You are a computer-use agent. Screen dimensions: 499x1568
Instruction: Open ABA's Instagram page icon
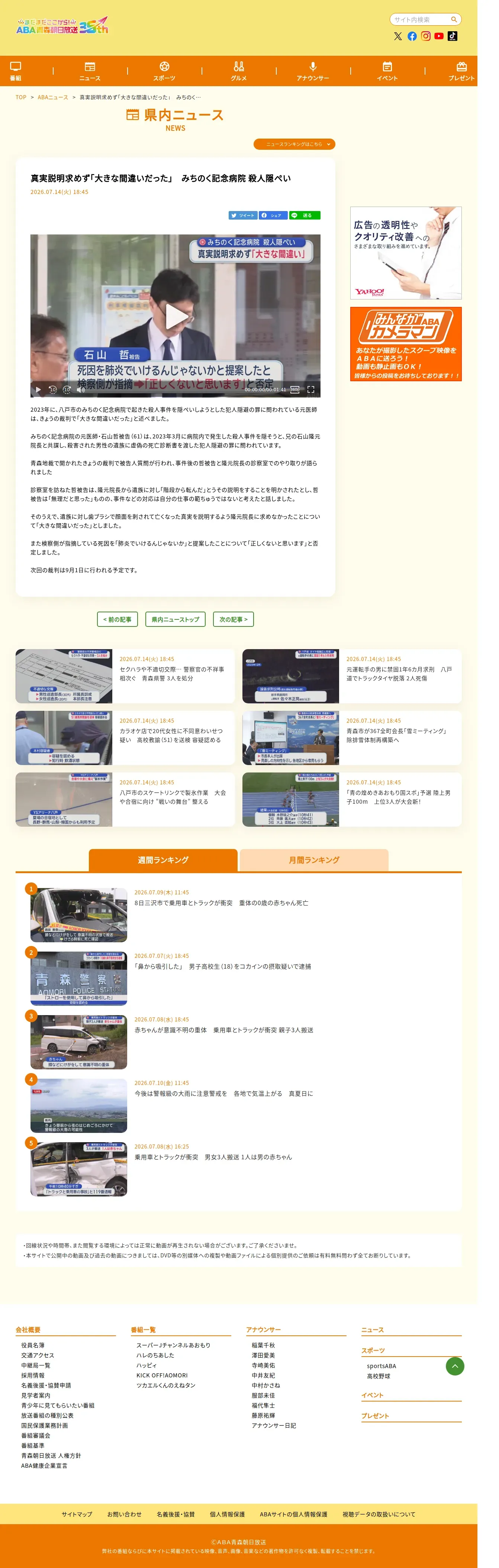tap(426, 36)
